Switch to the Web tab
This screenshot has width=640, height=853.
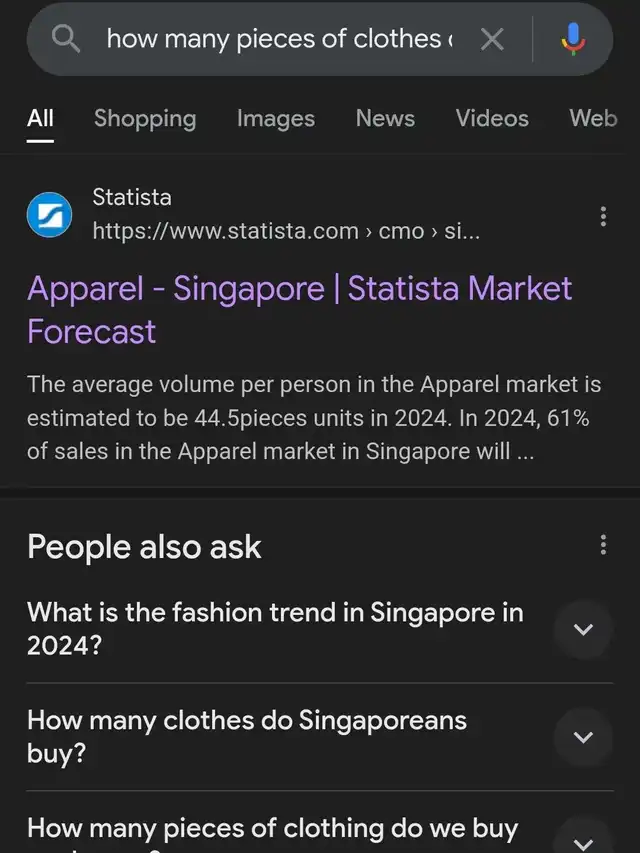(x=593, y=118)
